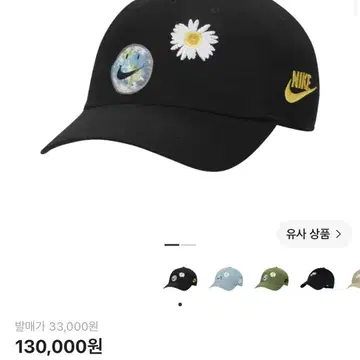360x360 pixels.
Task: Choose the beige cap thumbnail at the edge
Action: coord(353,278)
